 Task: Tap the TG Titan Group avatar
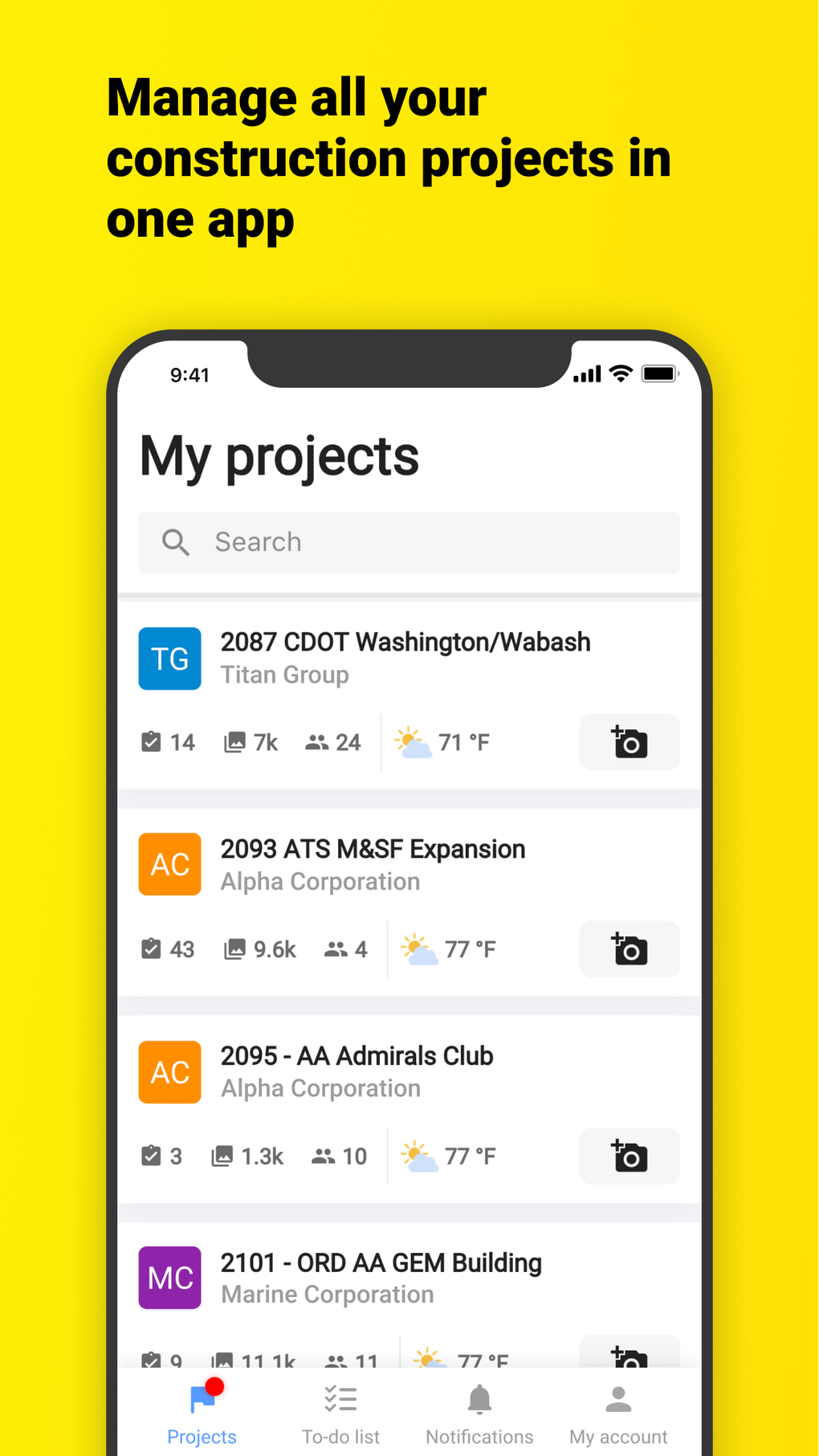click(169, 659)
